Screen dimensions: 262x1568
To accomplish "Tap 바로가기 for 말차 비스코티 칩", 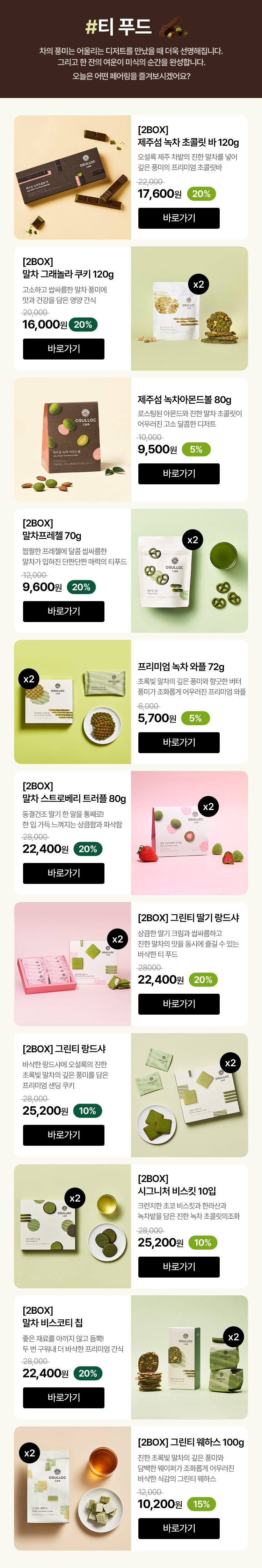I will click(63, 1397).
